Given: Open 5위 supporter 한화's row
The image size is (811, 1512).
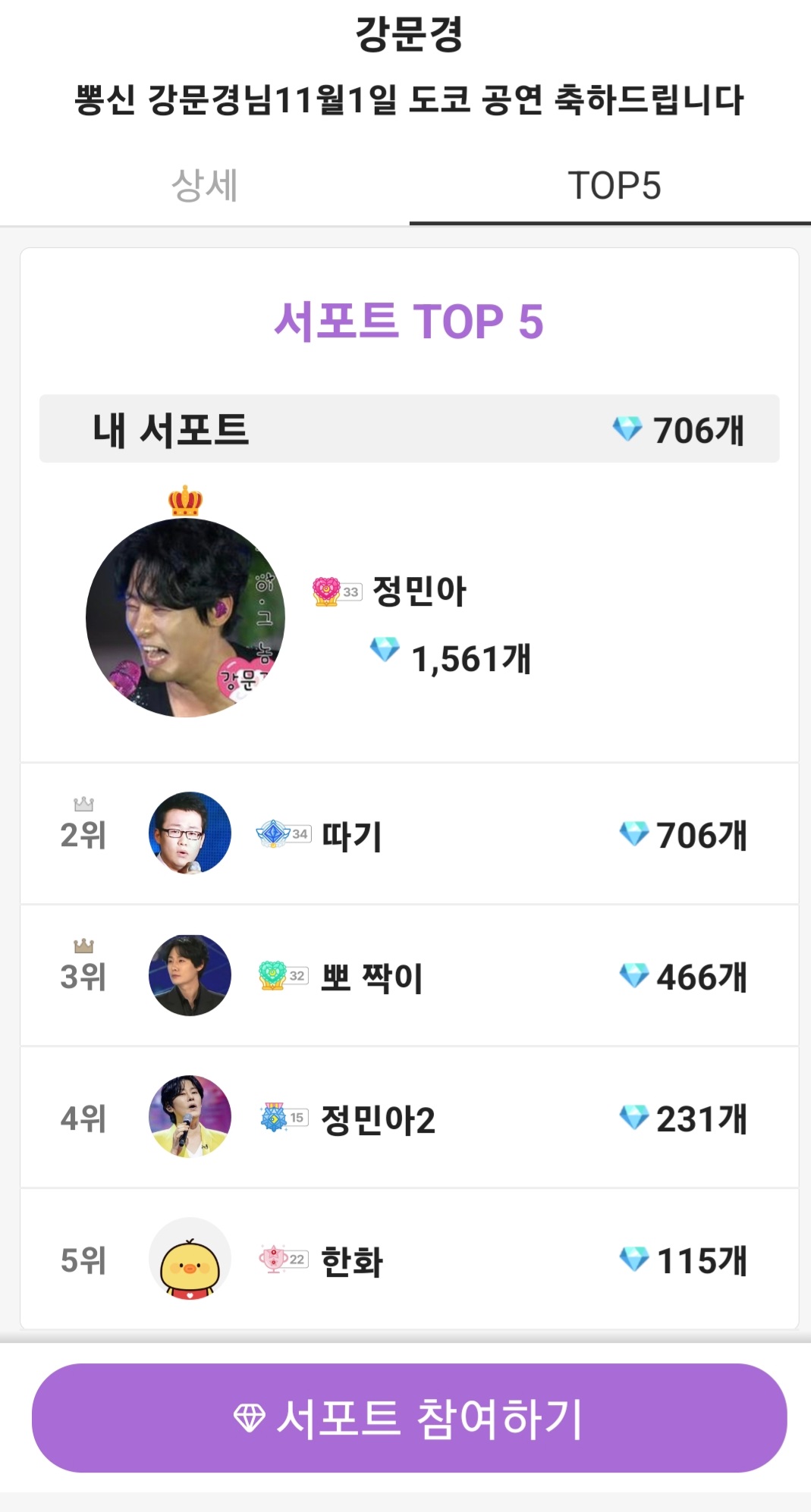Looking at the screenshot, I should click(409, 1259).
